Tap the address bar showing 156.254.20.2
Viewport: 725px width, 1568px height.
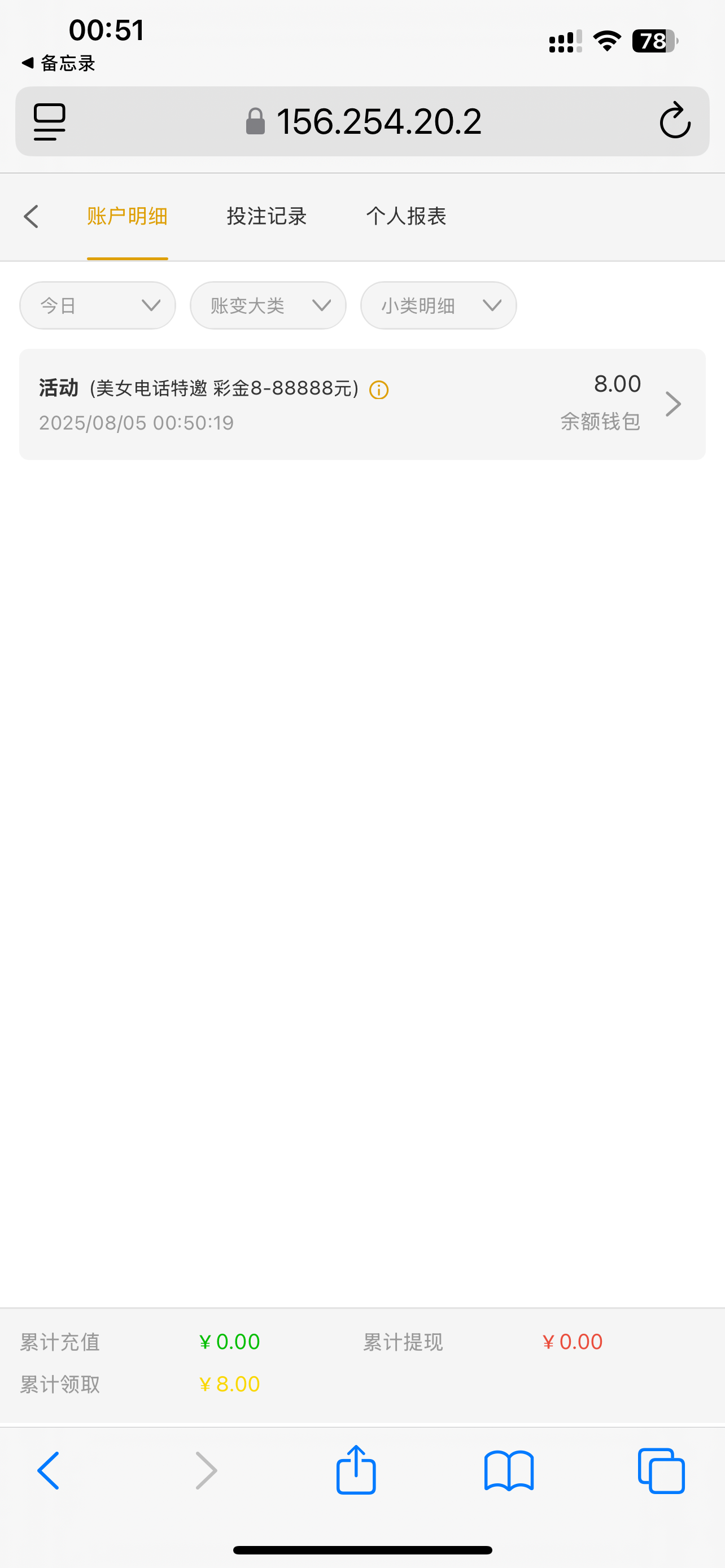(x=363, y=121)
